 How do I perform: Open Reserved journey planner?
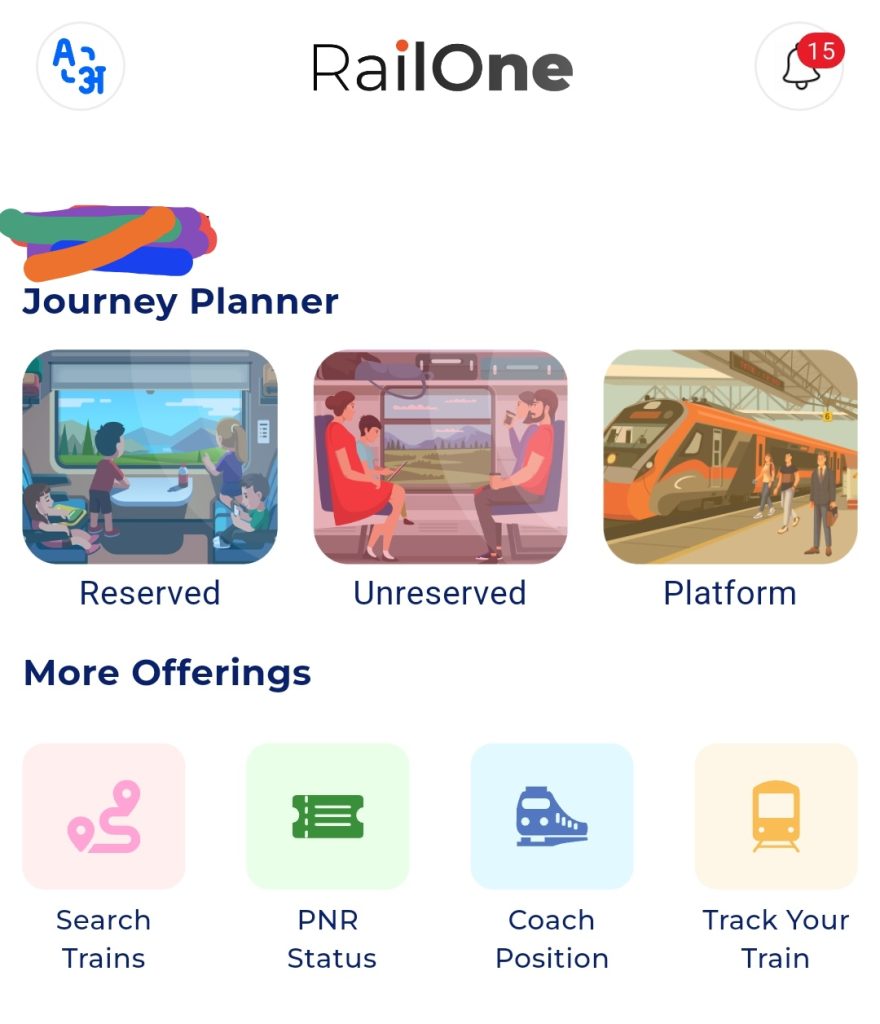(150, 457)
